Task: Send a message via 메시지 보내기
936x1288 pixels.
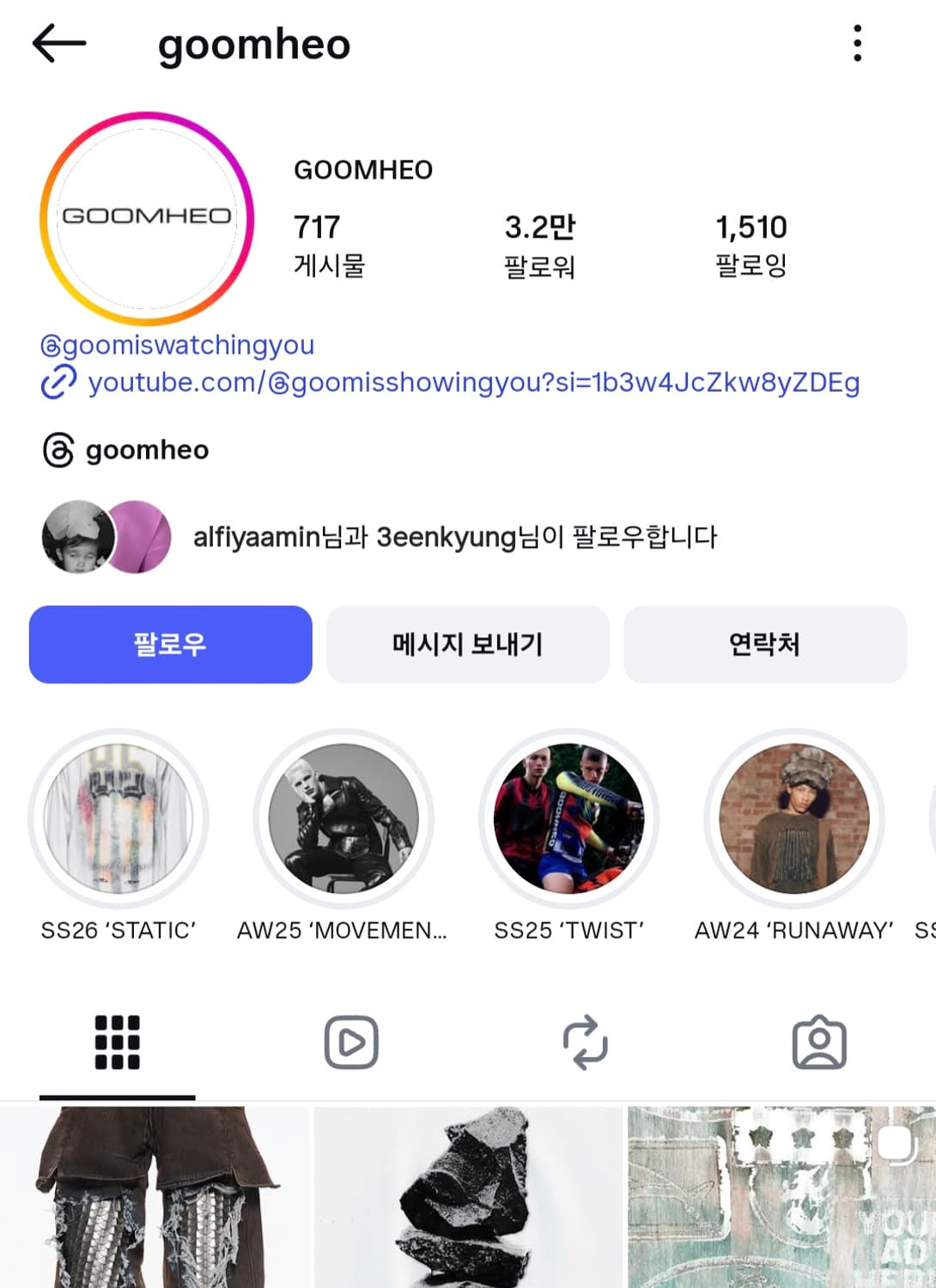Action: [468, 645]
